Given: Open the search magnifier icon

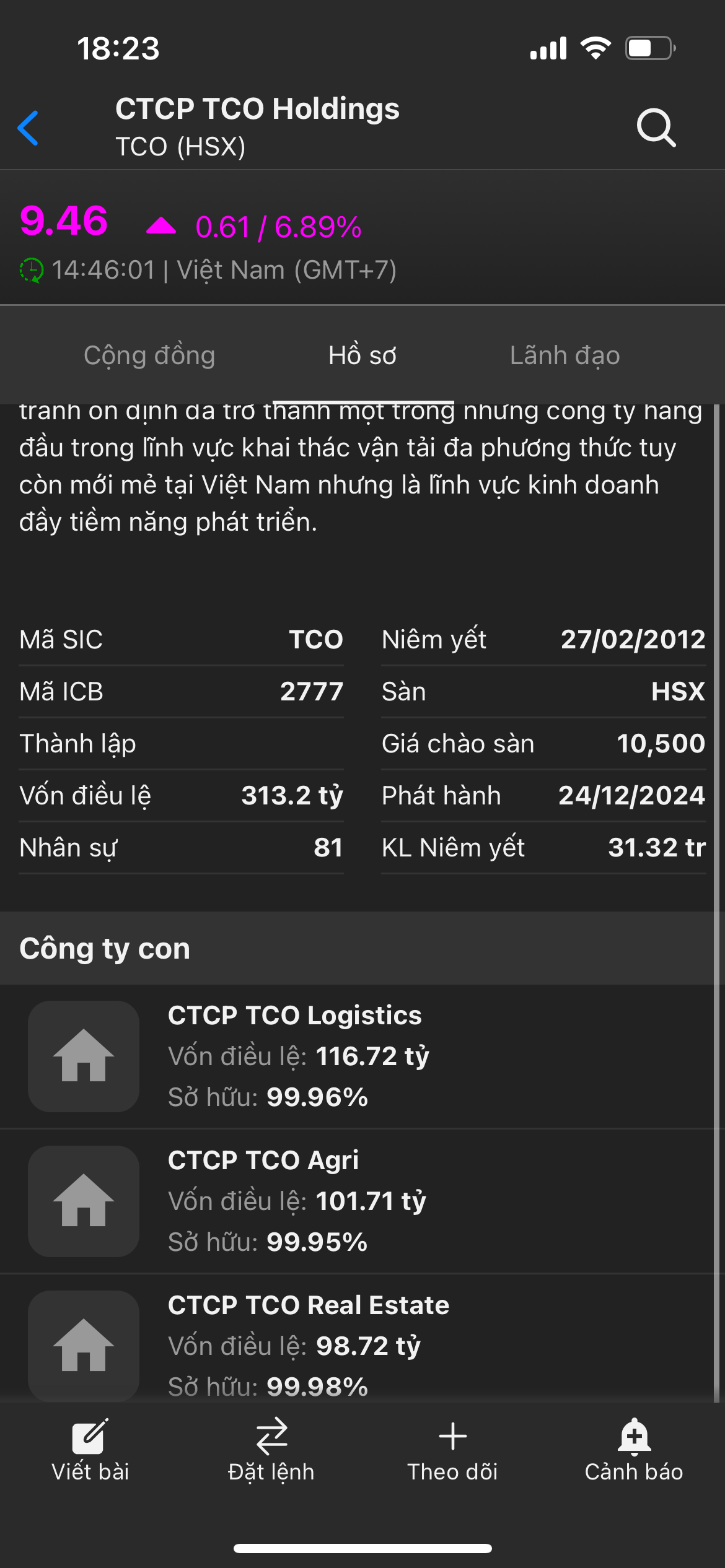Looking at the screenshot, I should pyautogui.click(x=656, y=128).
